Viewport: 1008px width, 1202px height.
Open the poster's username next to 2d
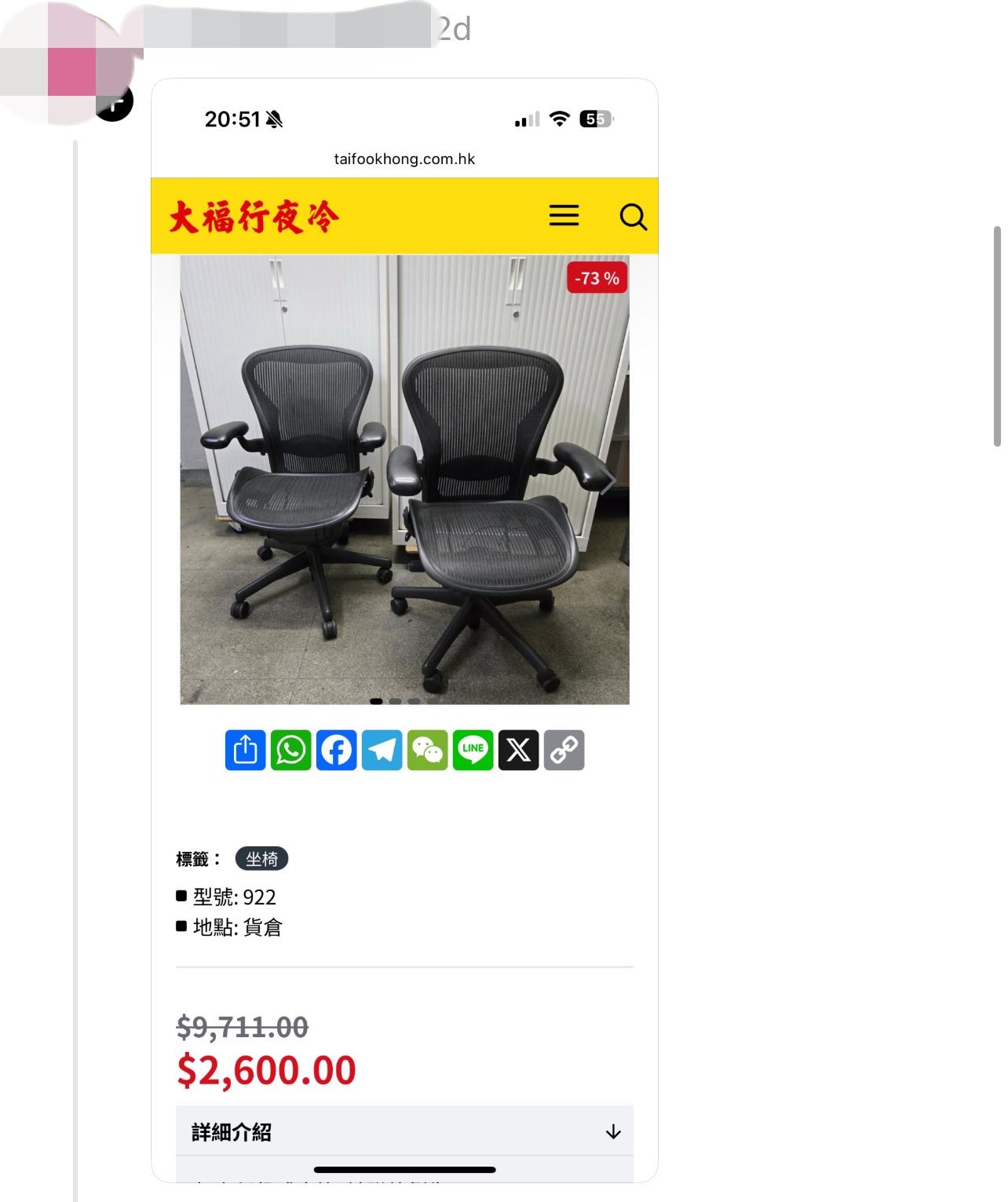[x=287, y=28]
